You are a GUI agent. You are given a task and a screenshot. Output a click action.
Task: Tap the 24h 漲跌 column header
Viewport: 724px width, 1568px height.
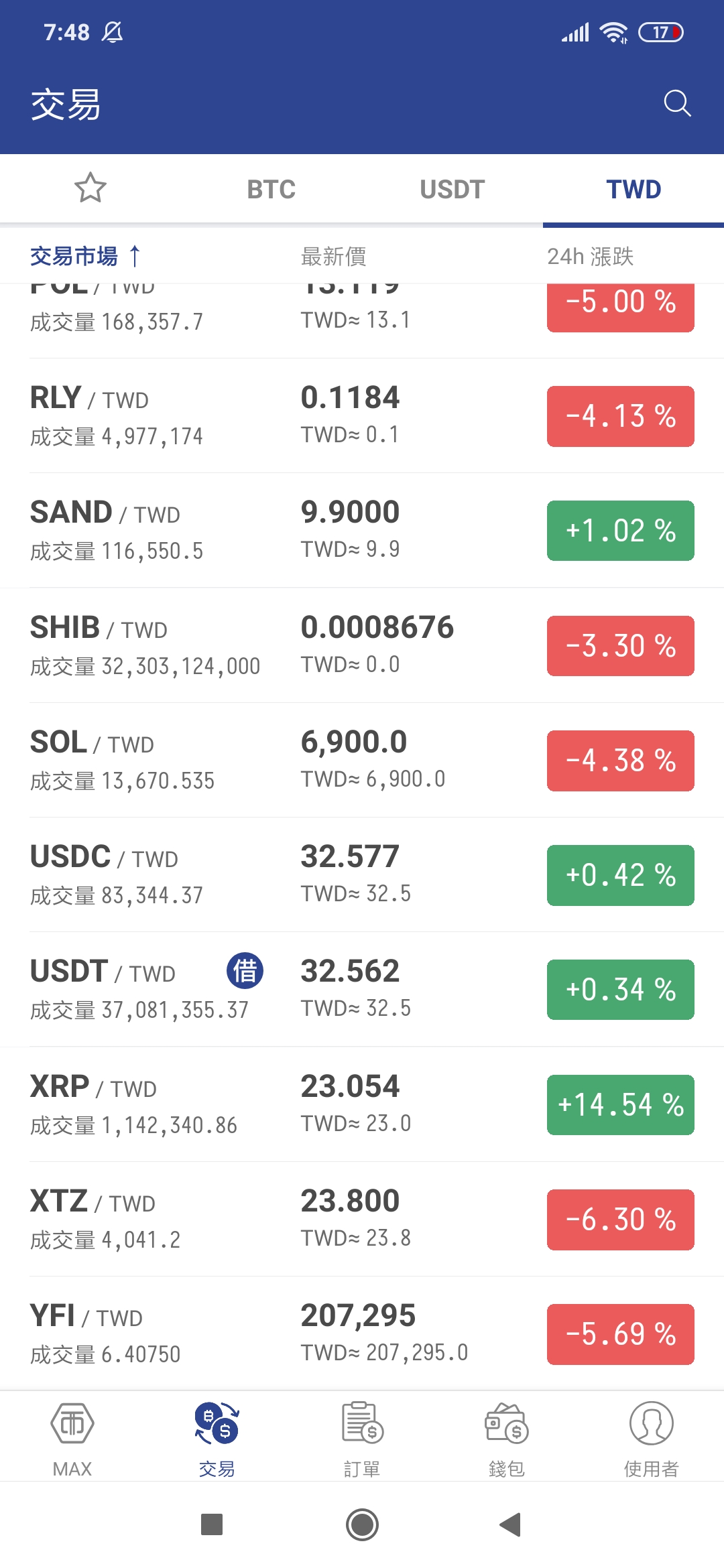point(593,257)
